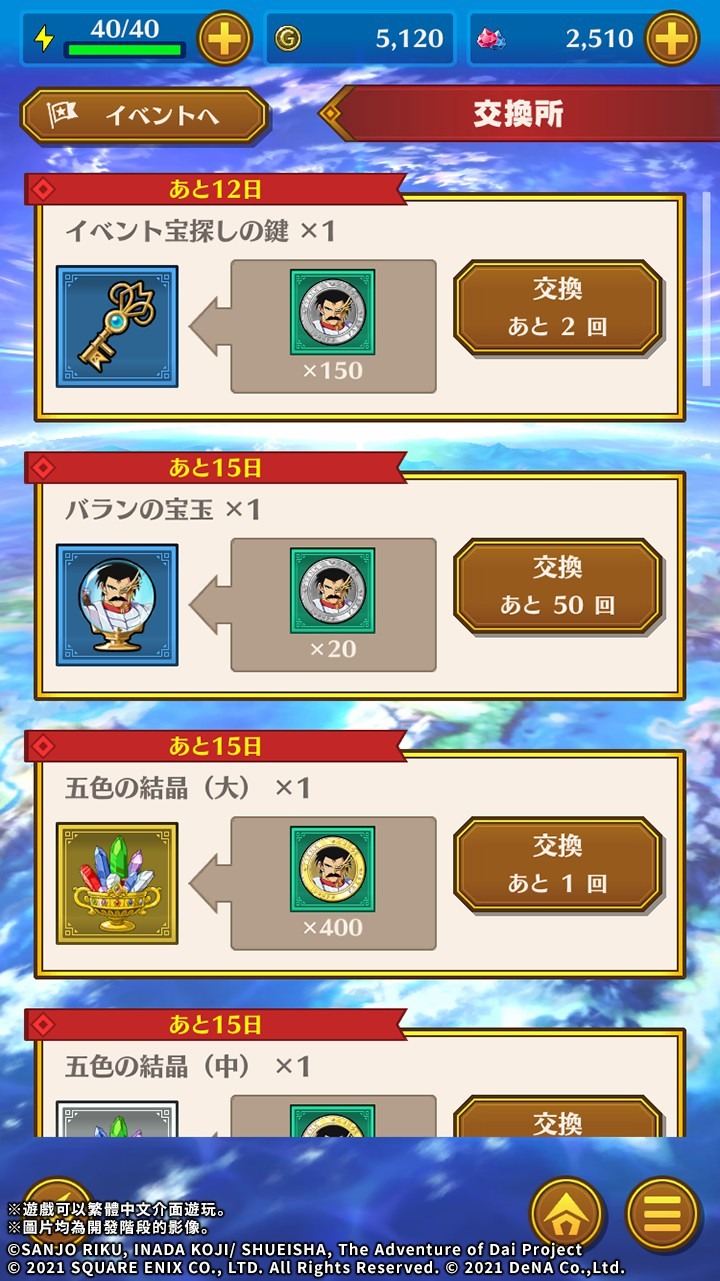
Task: Exchange for イベント宝探しの鍵 key
Action: pyautogui.click(x=557, y=307)
